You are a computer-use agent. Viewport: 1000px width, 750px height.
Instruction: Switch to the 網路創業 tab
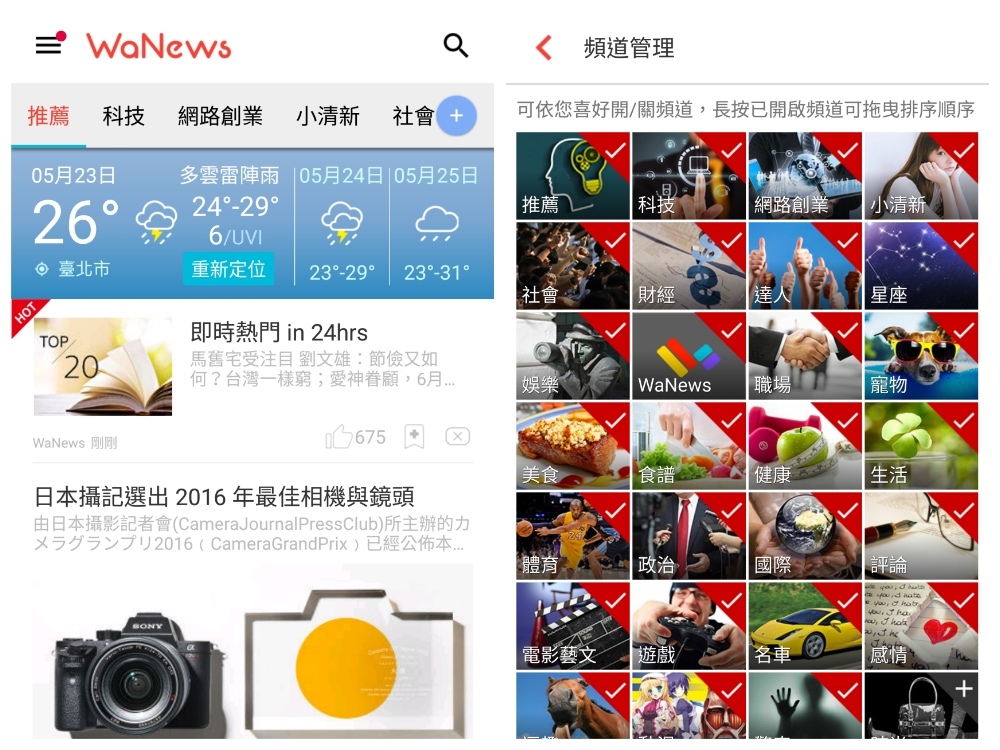(220, 116)
